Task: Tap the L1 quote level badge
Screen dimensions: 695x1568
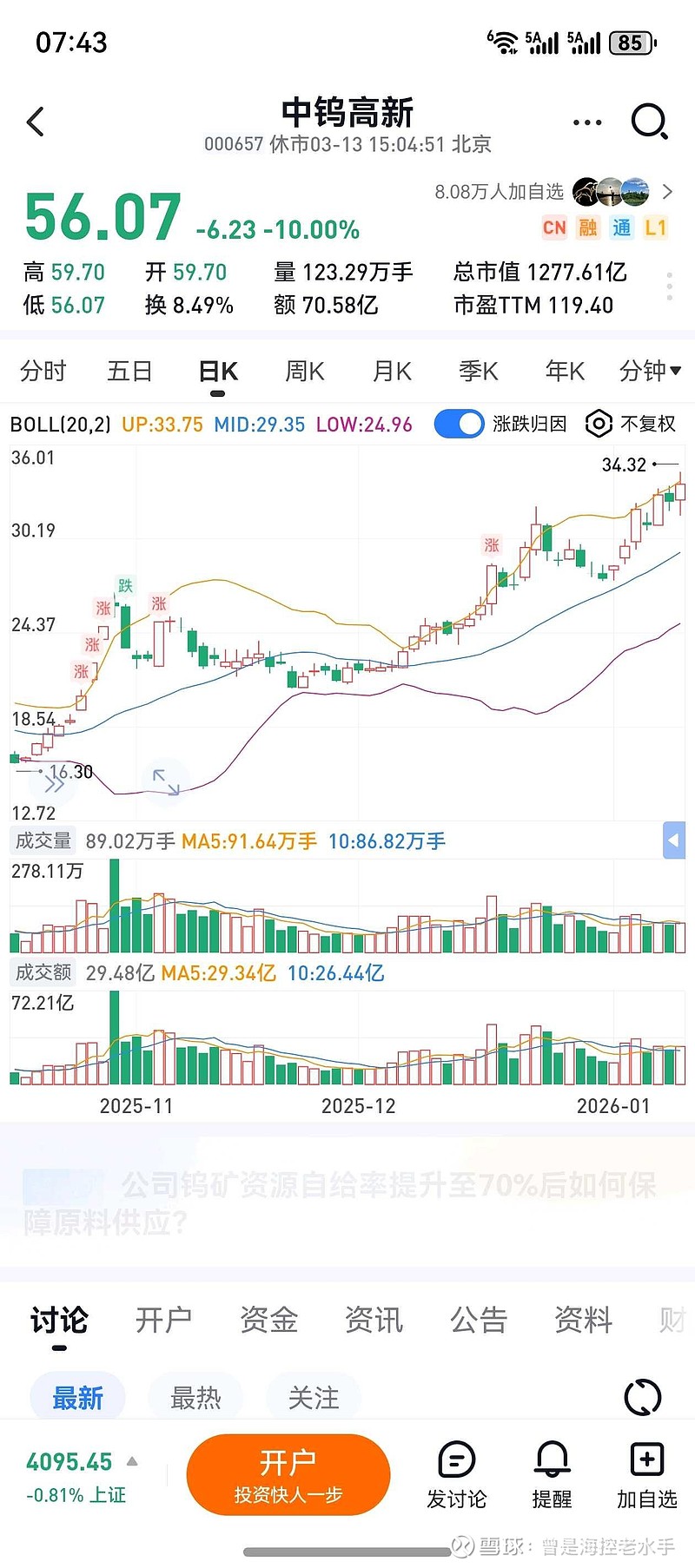Action: click(x=658, y=227)
